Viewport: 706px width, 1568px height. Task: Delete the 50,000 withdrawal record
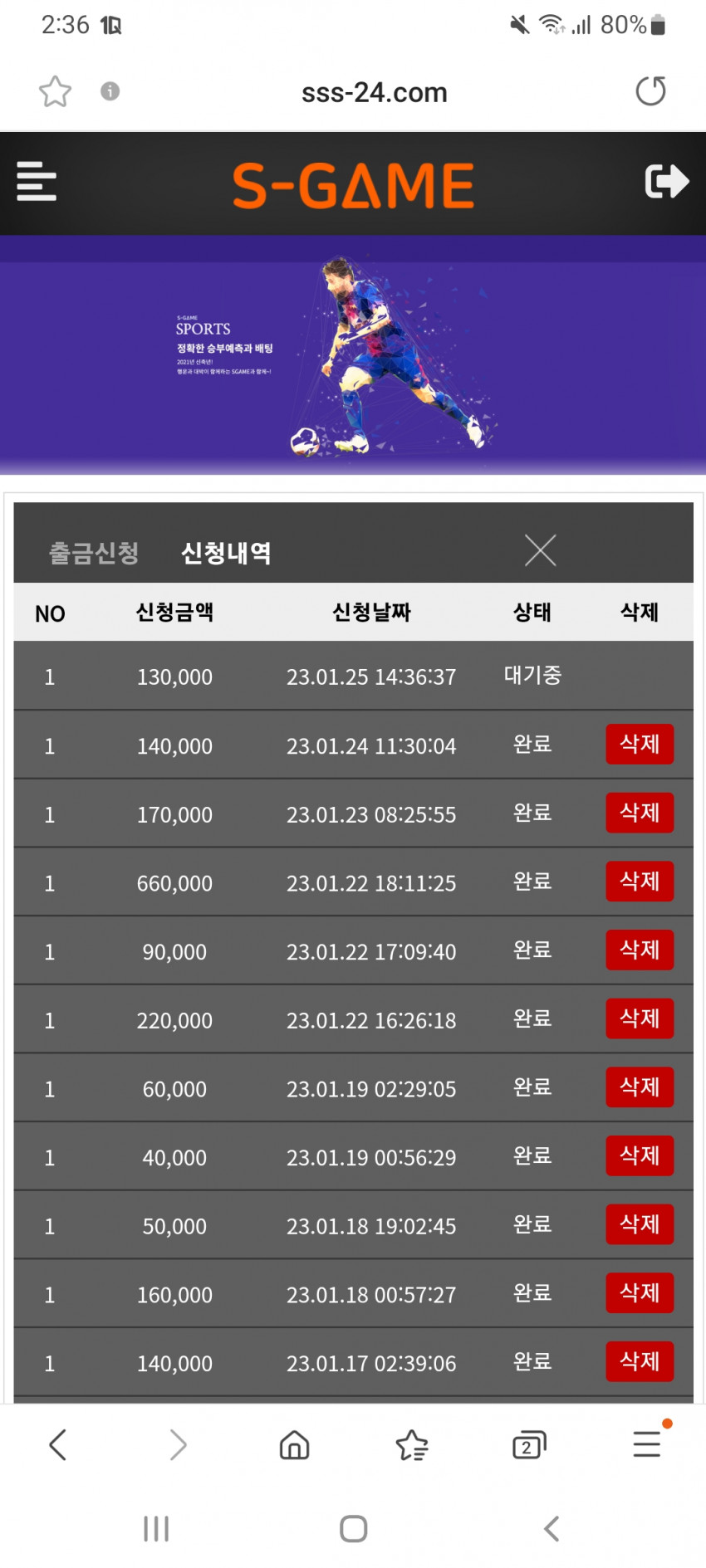(639, 1224)
